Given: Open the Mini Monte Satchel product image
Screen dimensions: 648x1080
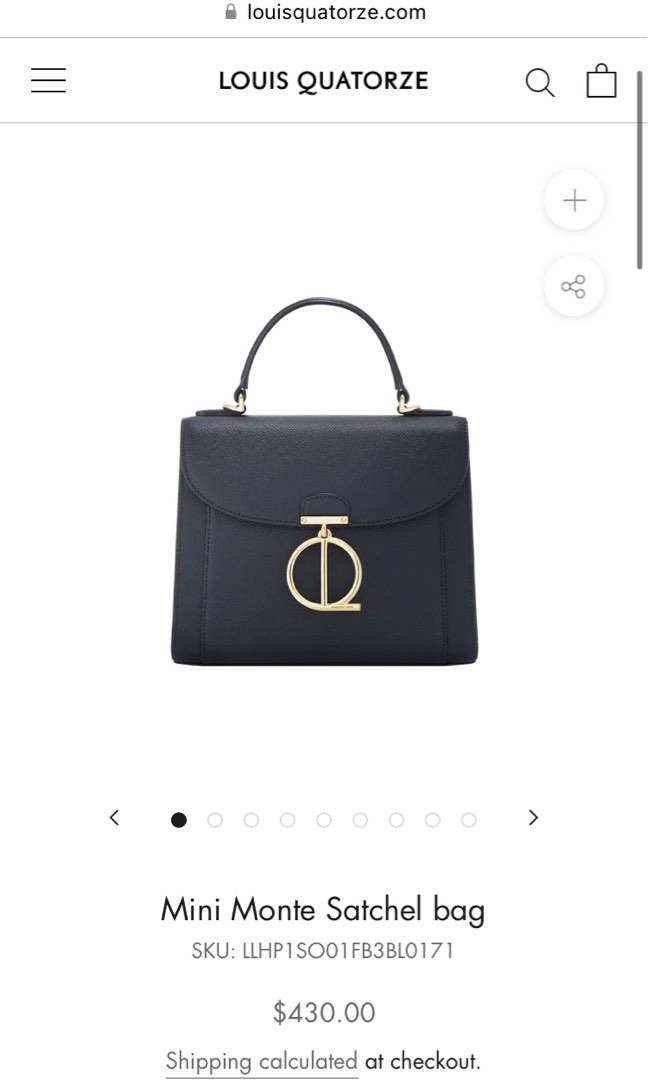Looking at the screenshot, I should point(324,482).
